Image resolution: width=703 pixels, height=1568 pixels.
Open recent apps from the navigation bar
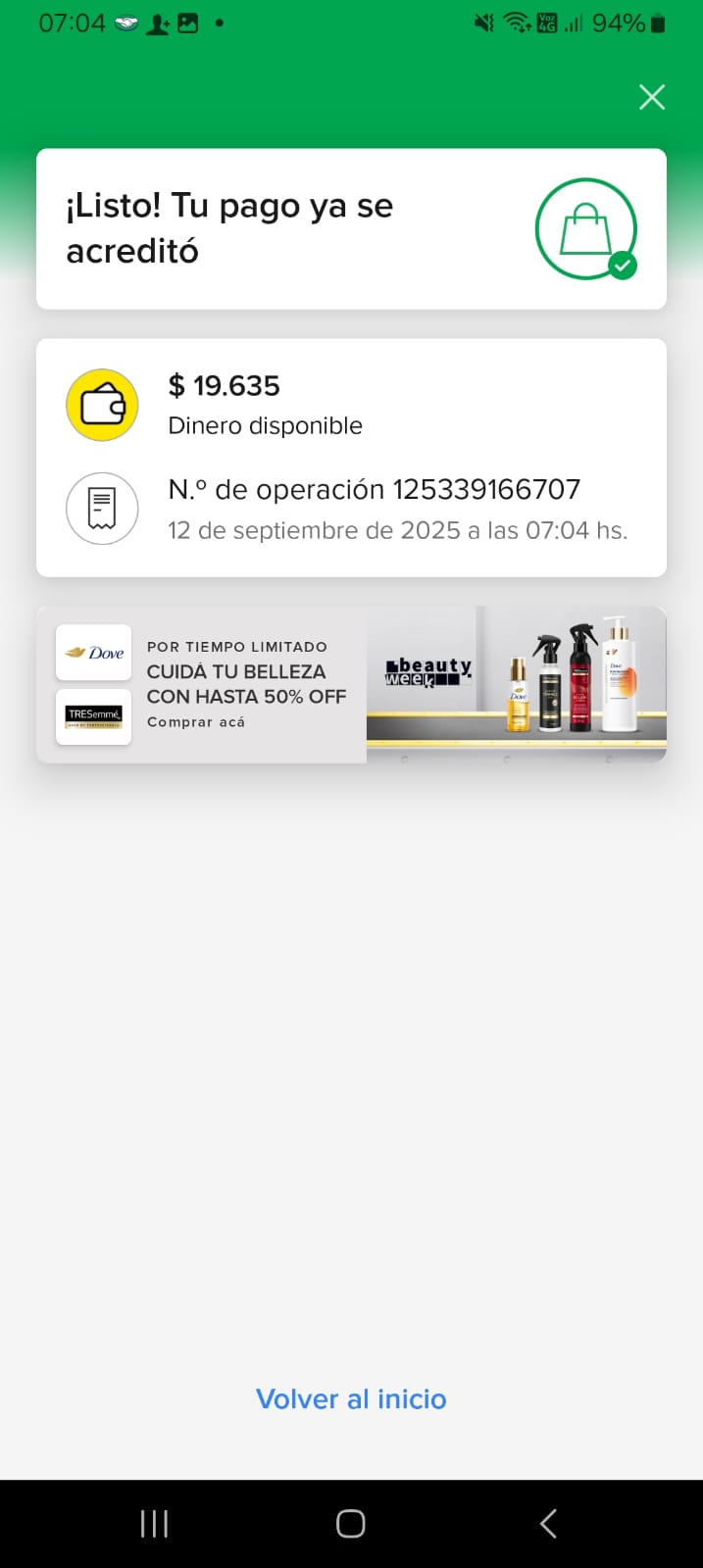coord(154,1523)
